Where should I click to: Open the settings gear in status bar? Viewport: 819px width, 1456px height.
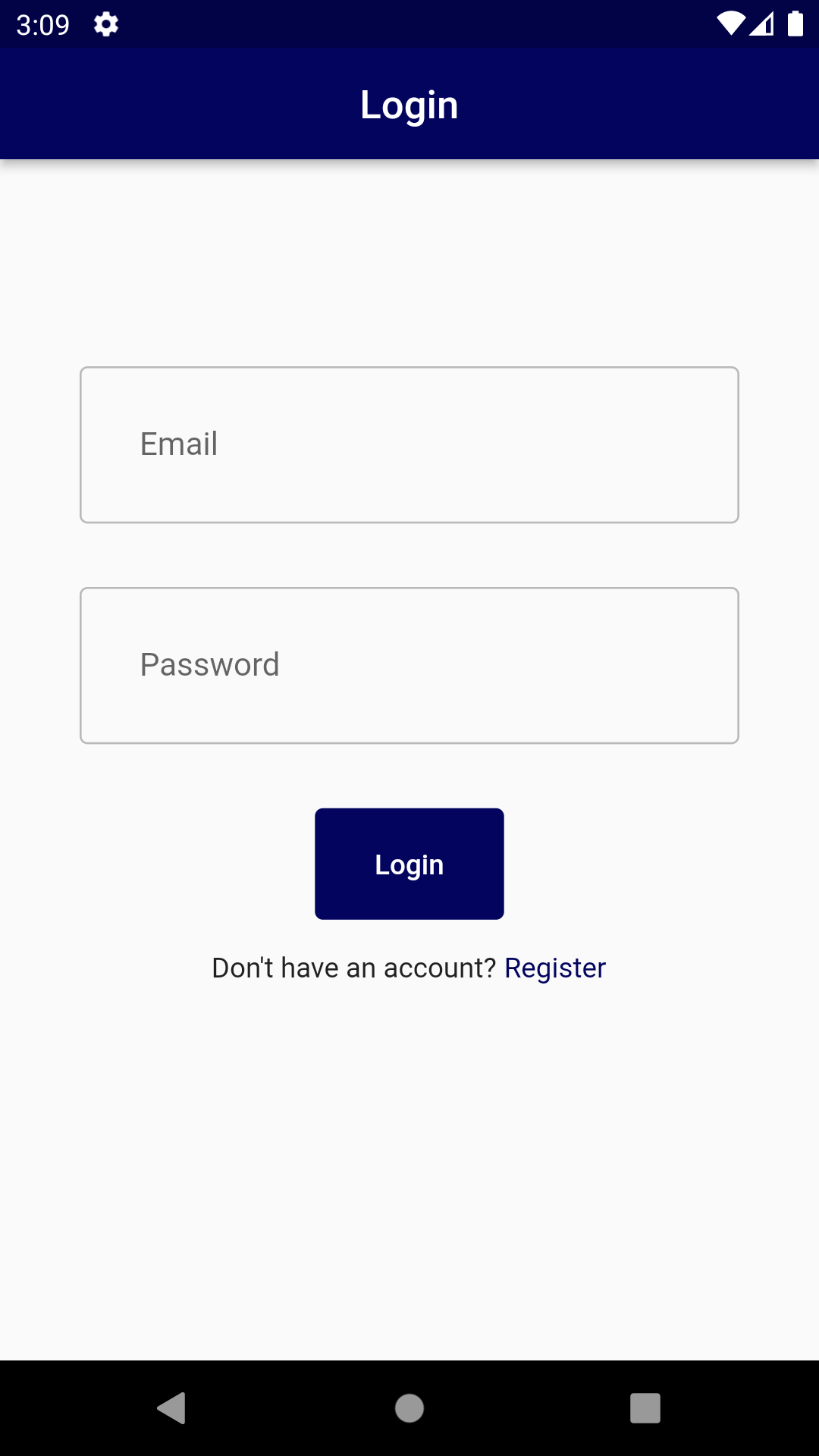[x=105, y=25]
